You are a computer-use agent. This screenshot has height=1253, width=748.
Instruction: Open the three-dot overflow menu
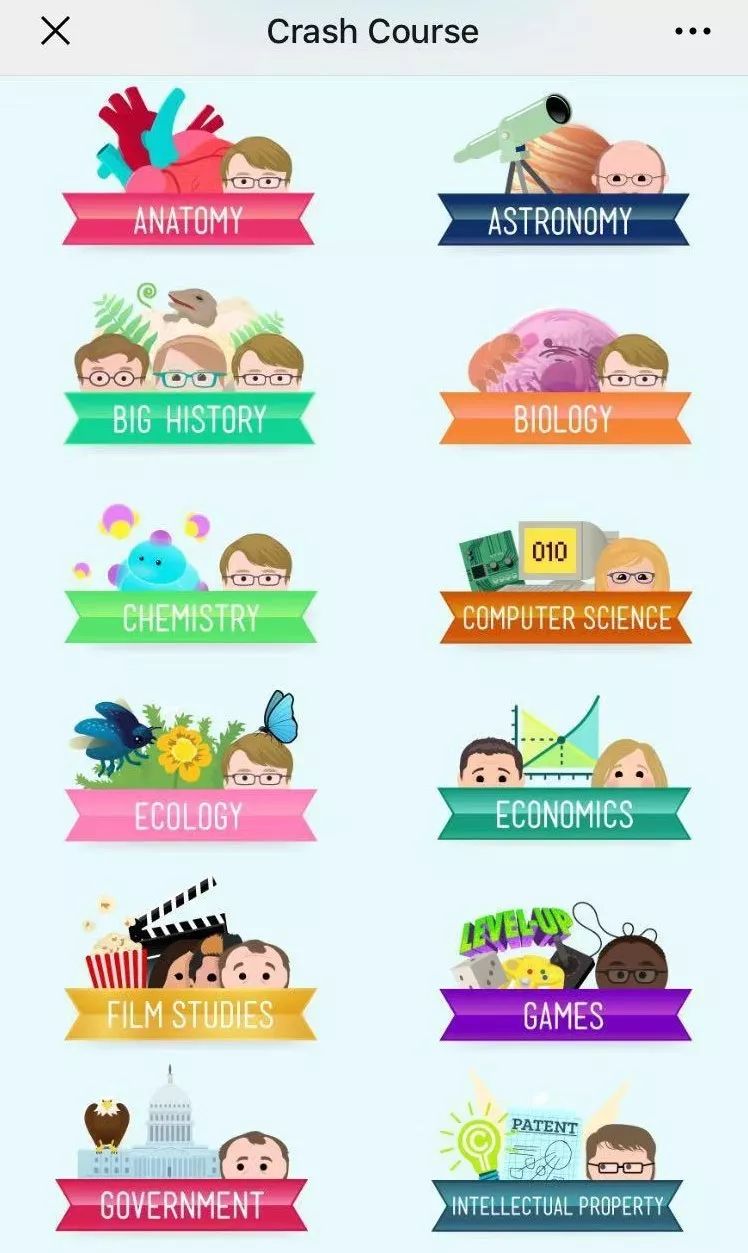click(692, 32)
